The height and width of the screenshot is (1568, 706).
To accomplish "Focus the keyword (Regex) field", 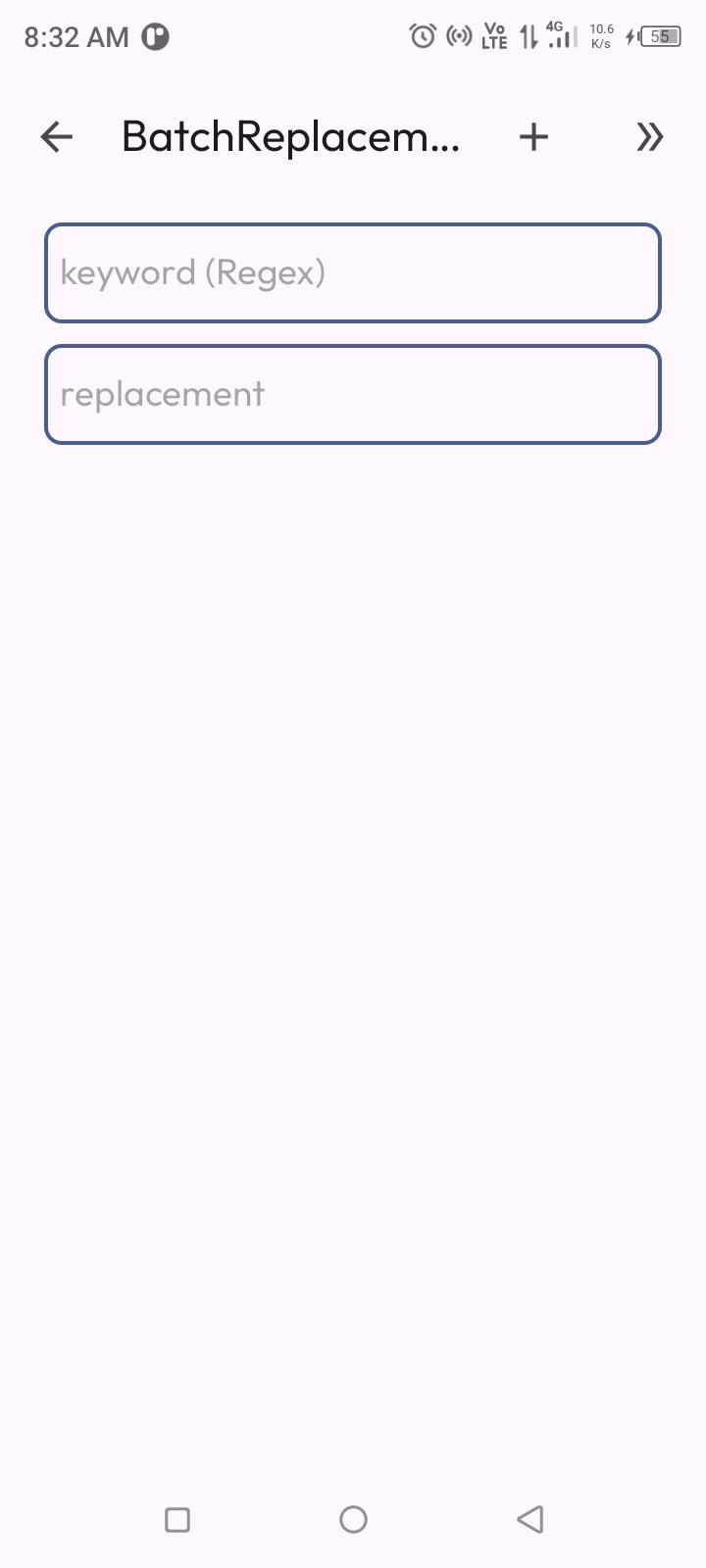I will coord(353,272).
